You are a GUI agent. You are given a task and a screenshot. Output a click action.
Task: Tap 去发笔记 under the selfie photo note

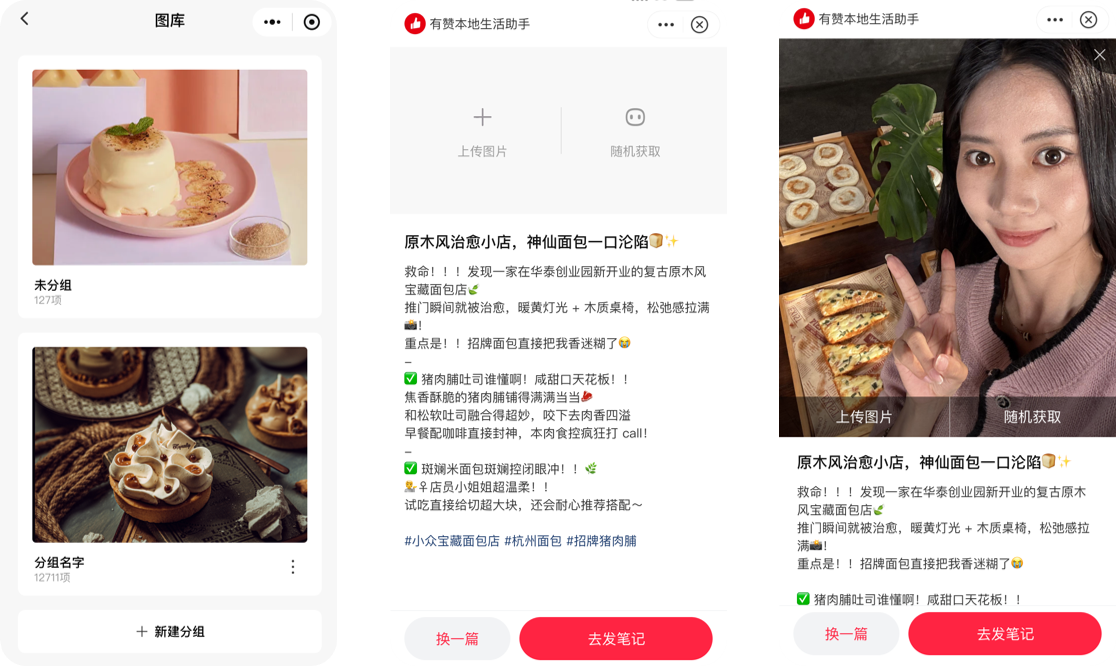1004,634
